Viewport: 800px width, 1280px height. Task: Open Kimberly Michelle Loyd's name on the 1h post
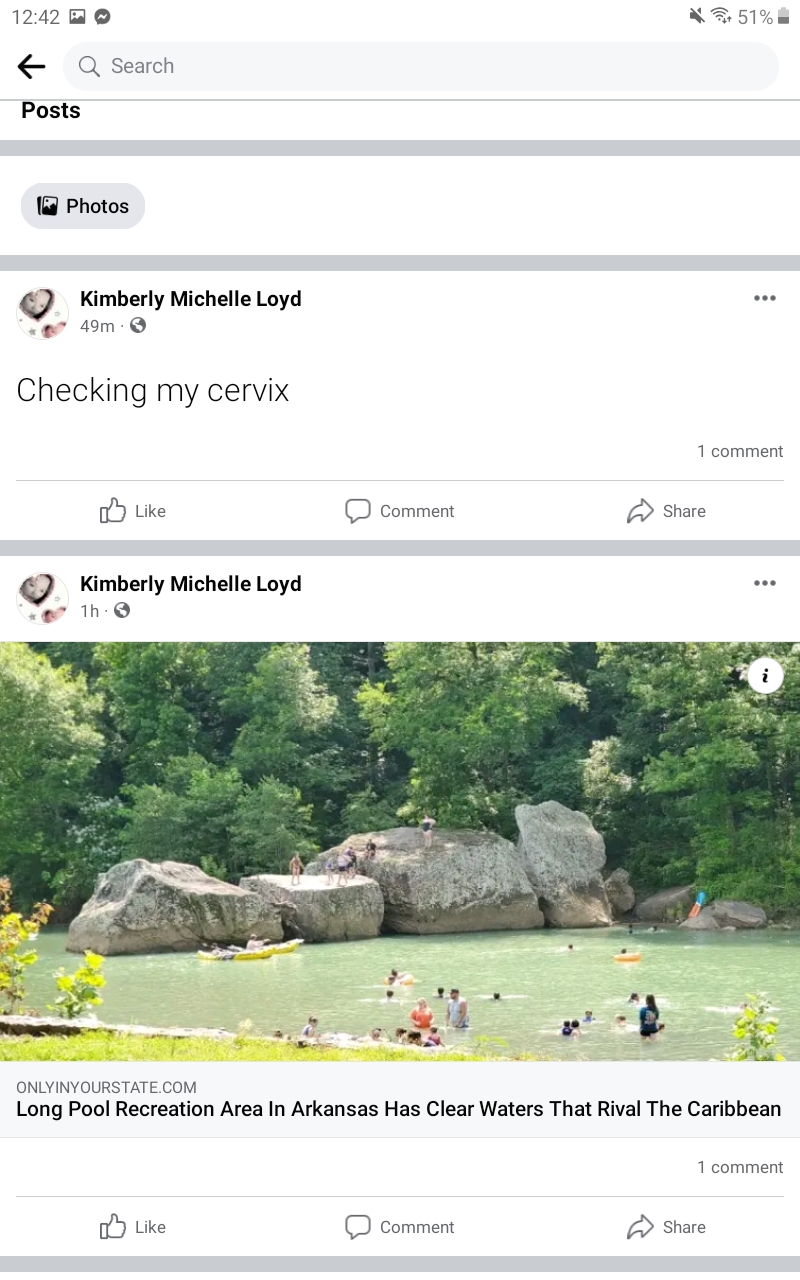[x=190, y=584]
